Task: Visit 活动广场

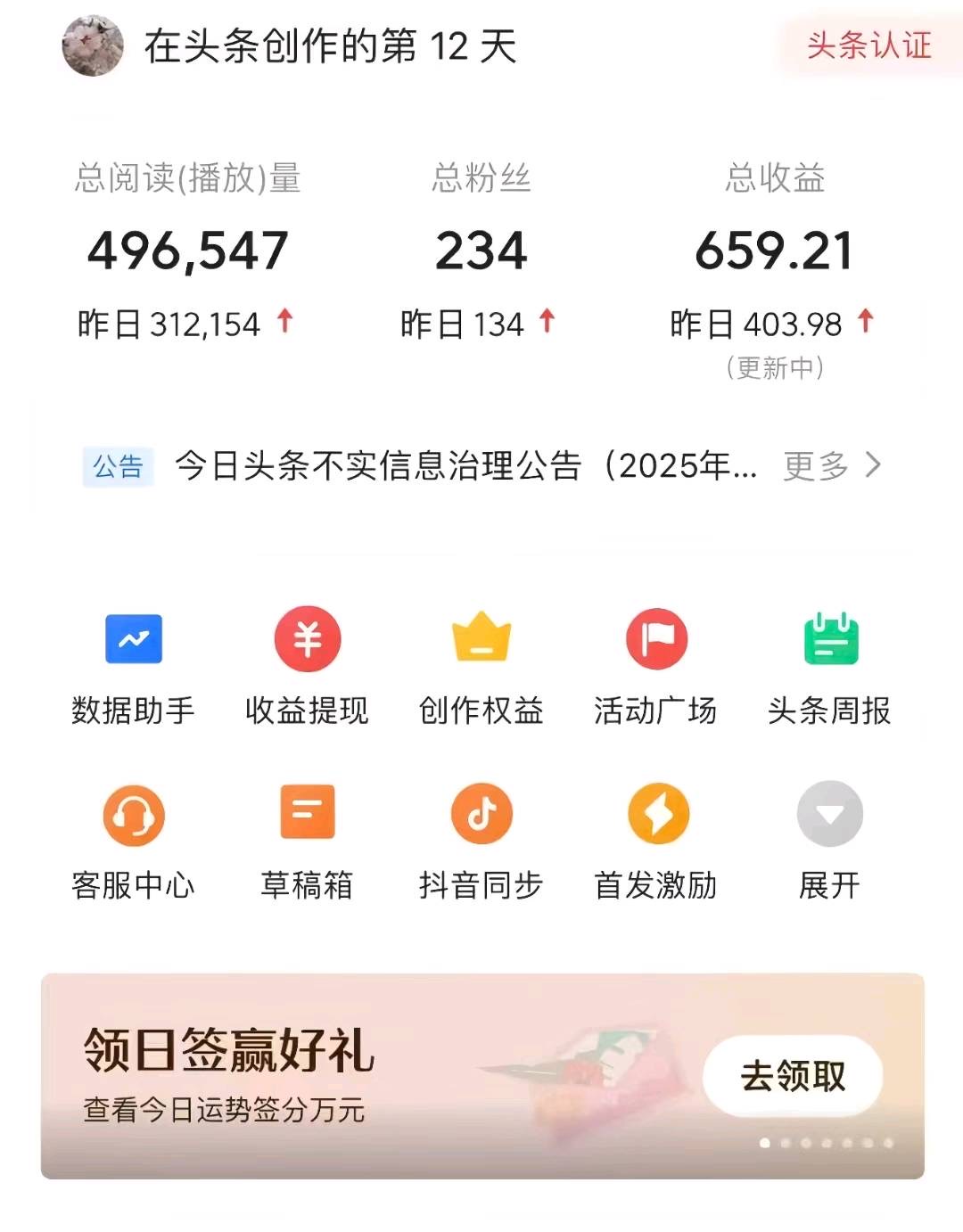Action: pos(655,664)
